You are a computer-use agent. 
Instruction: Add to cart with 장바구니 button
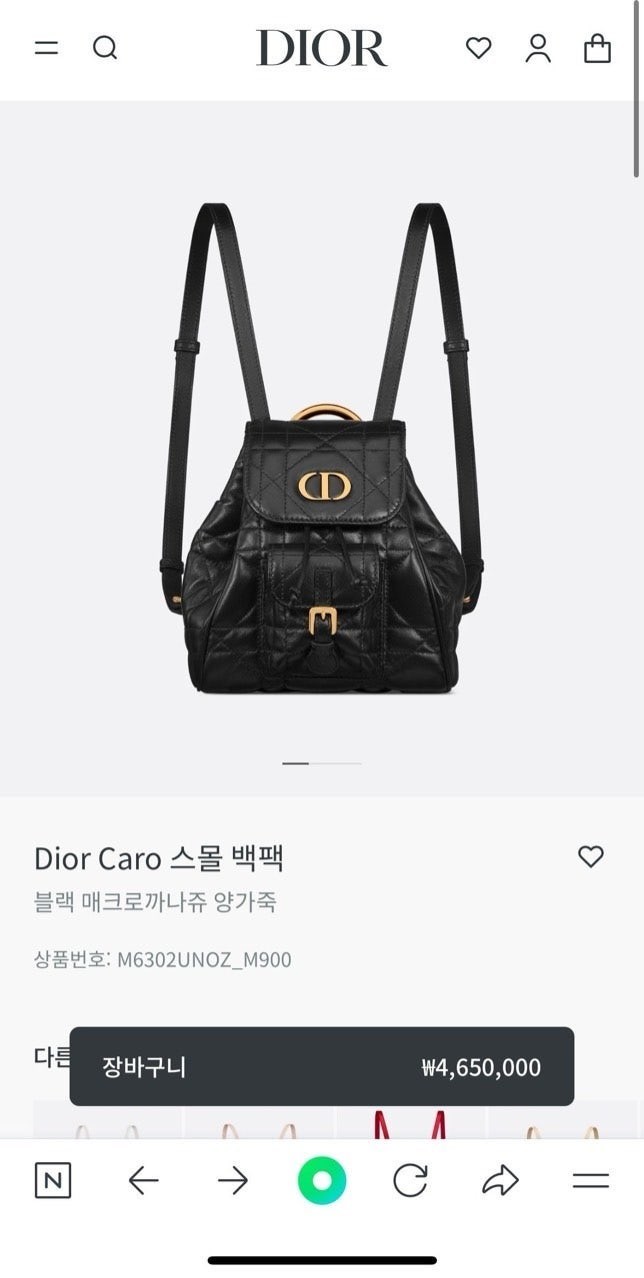(x=321, y=1066)
